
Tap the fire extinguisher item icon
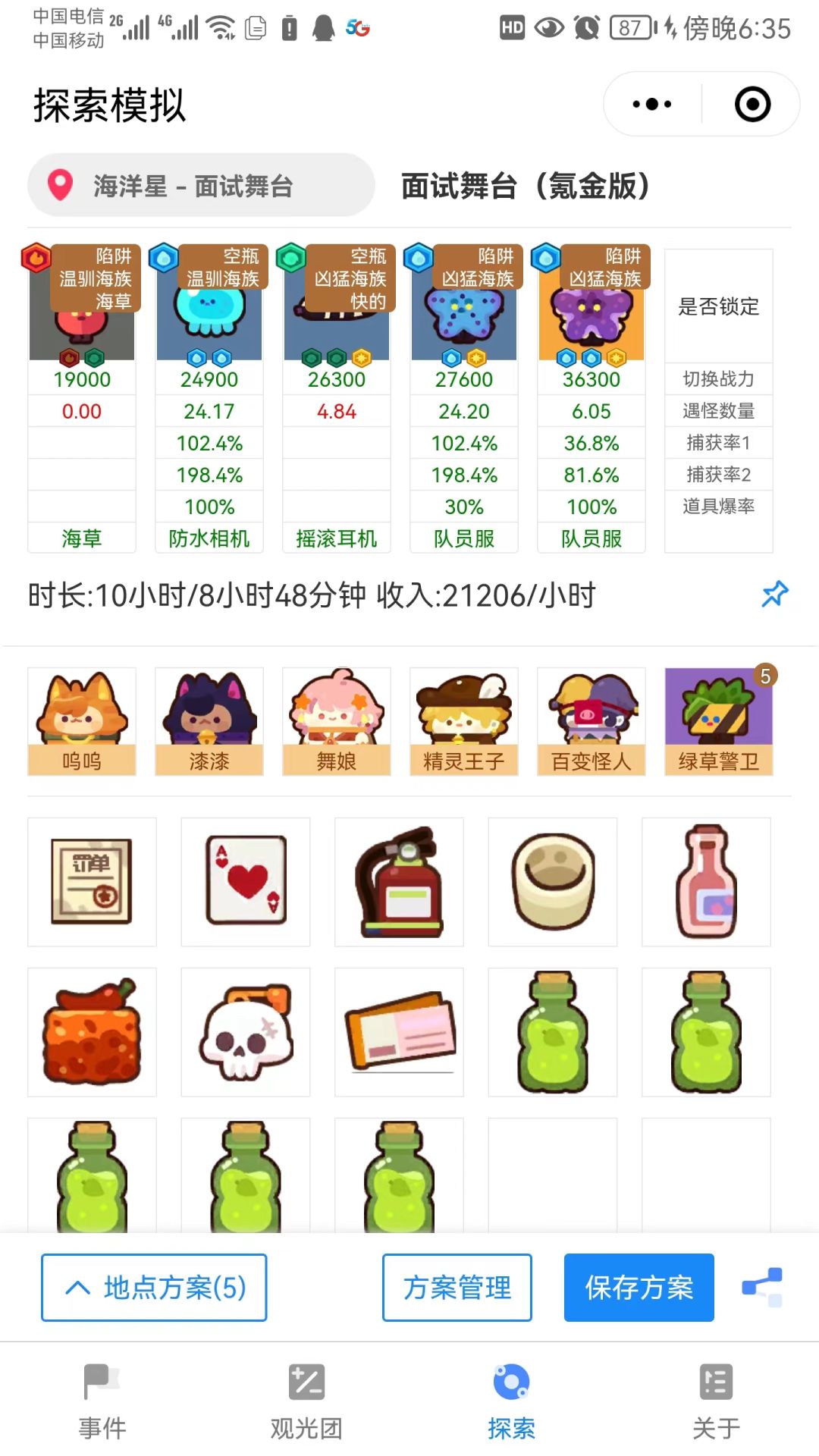point(399,881)
